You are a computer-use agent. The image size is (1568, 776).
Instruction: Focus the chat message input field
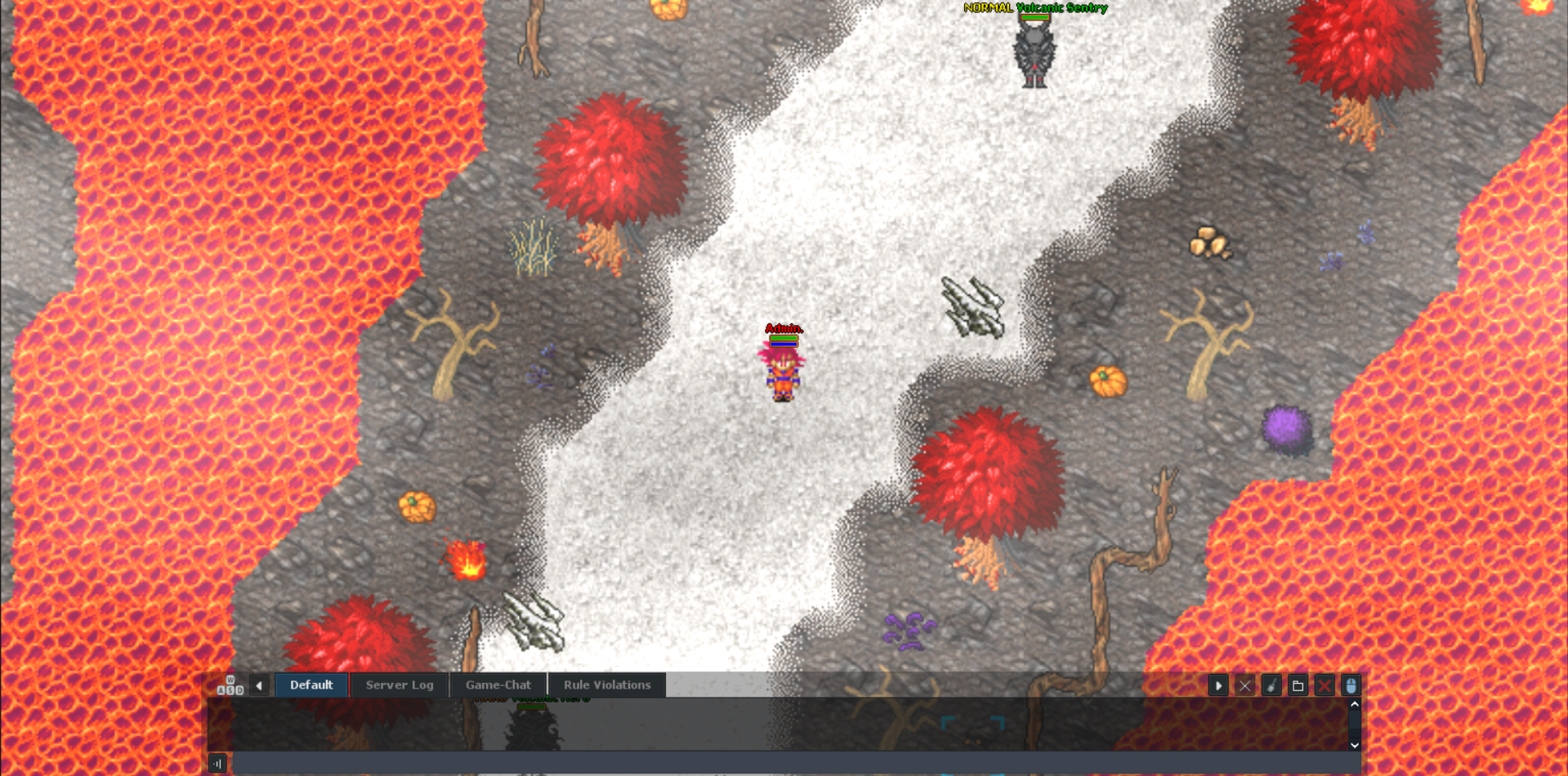(x=793, y=763)
